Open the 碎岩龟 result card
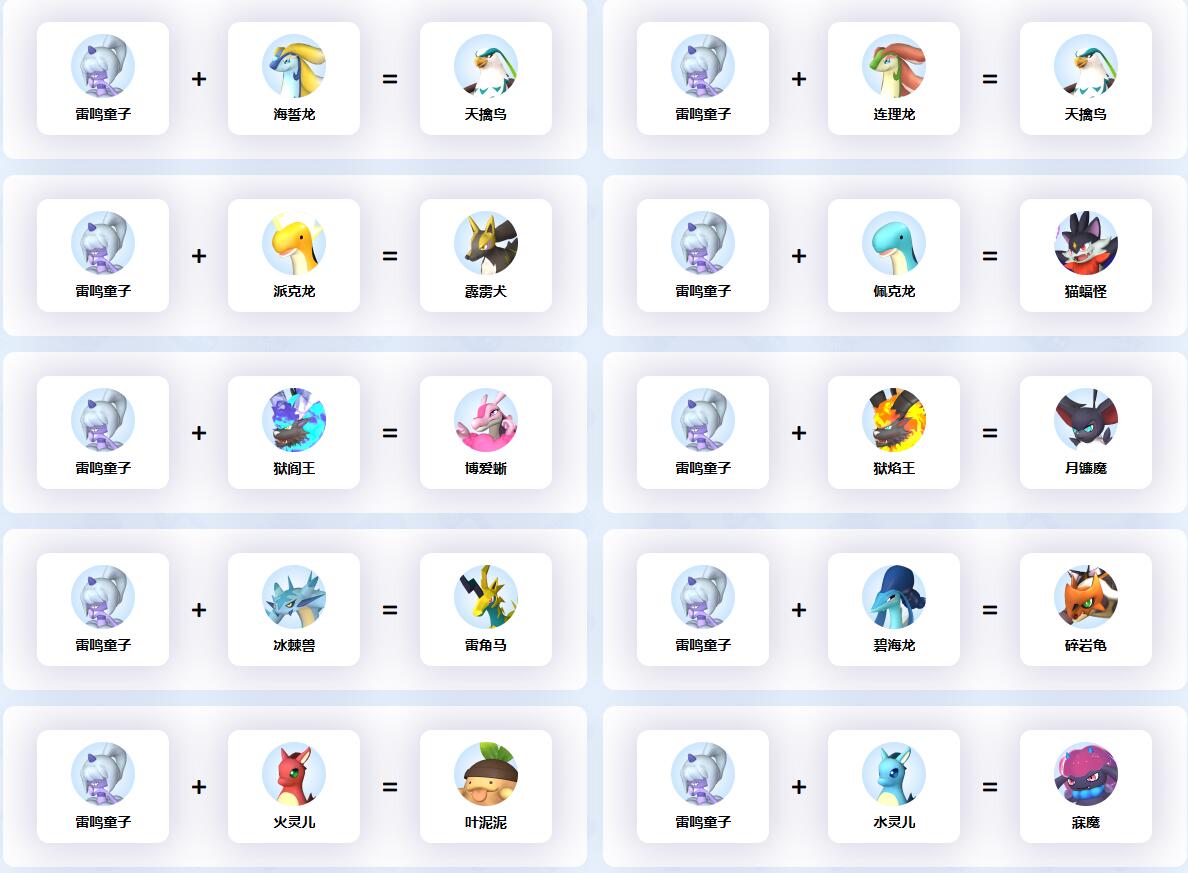1188x873 pixels. [1086, 610]
